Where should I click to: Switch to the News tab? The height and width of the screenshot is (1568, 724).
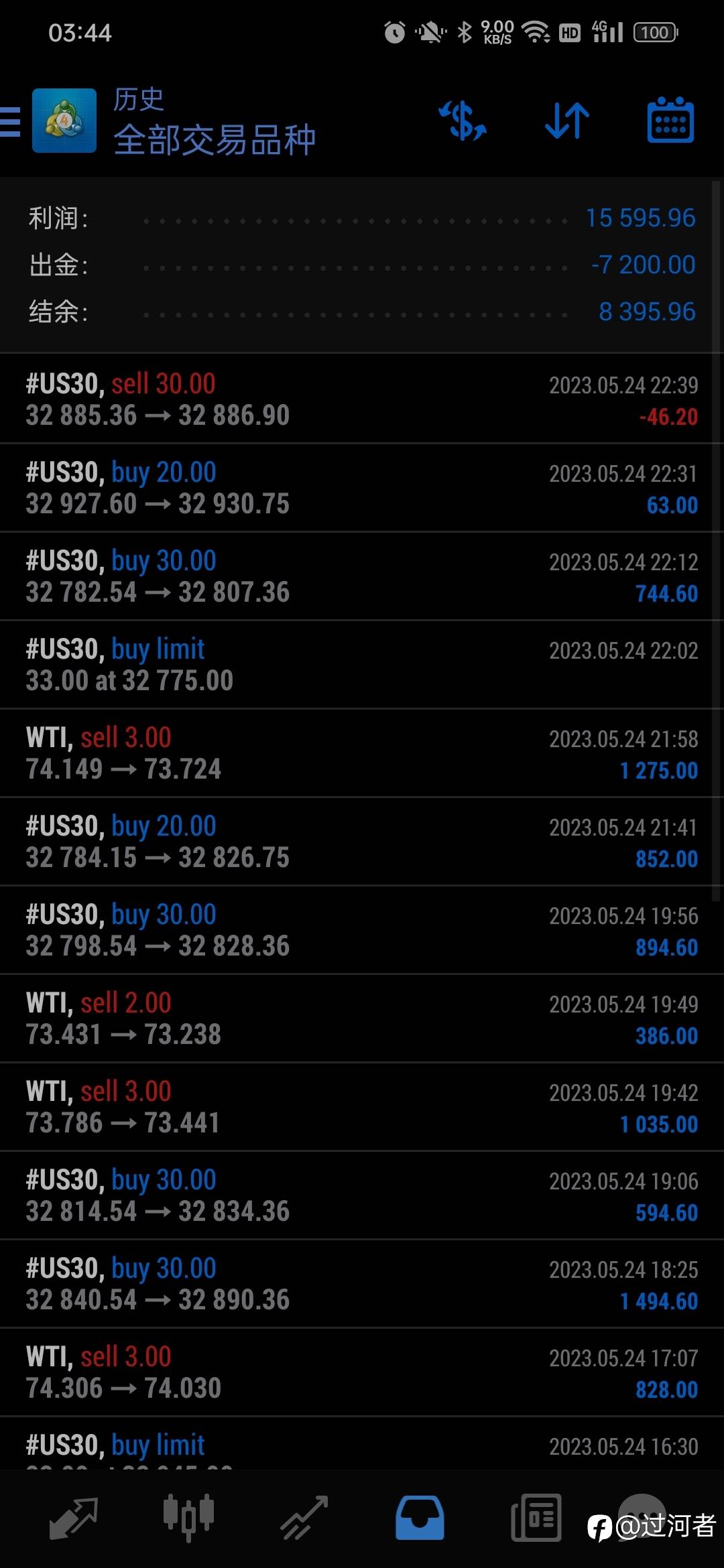pyautogui.click(x=536, y=1518)
